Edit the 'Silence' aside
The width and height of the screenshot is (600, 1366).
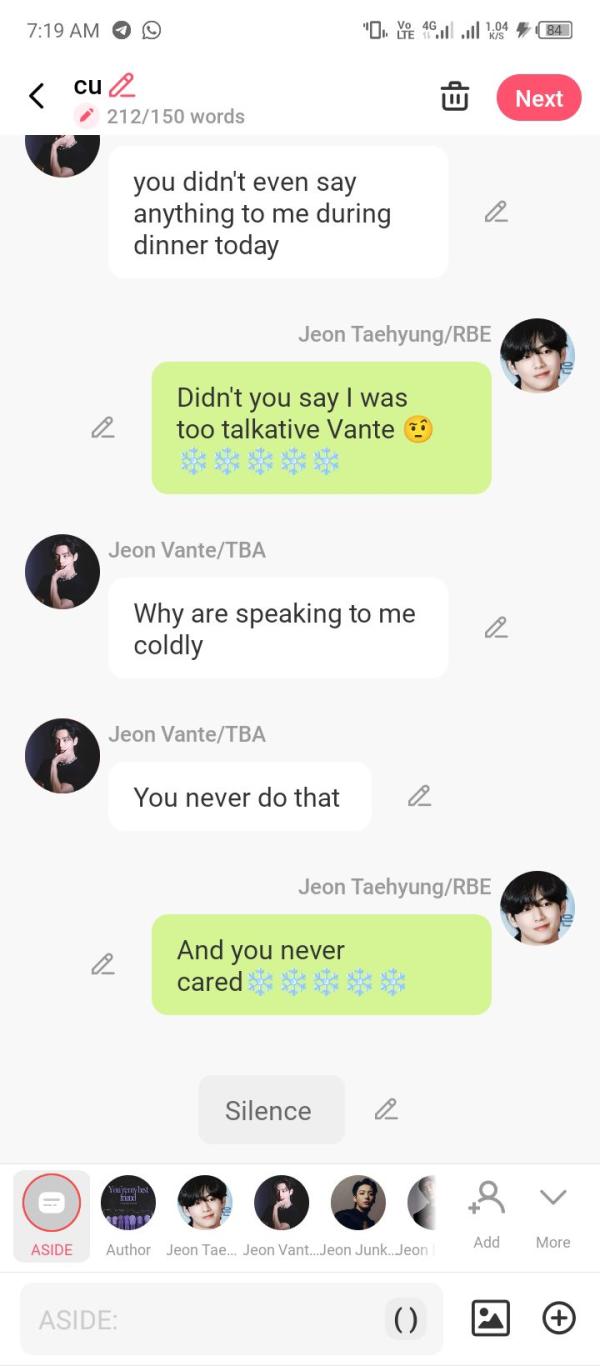point(386,1109)
